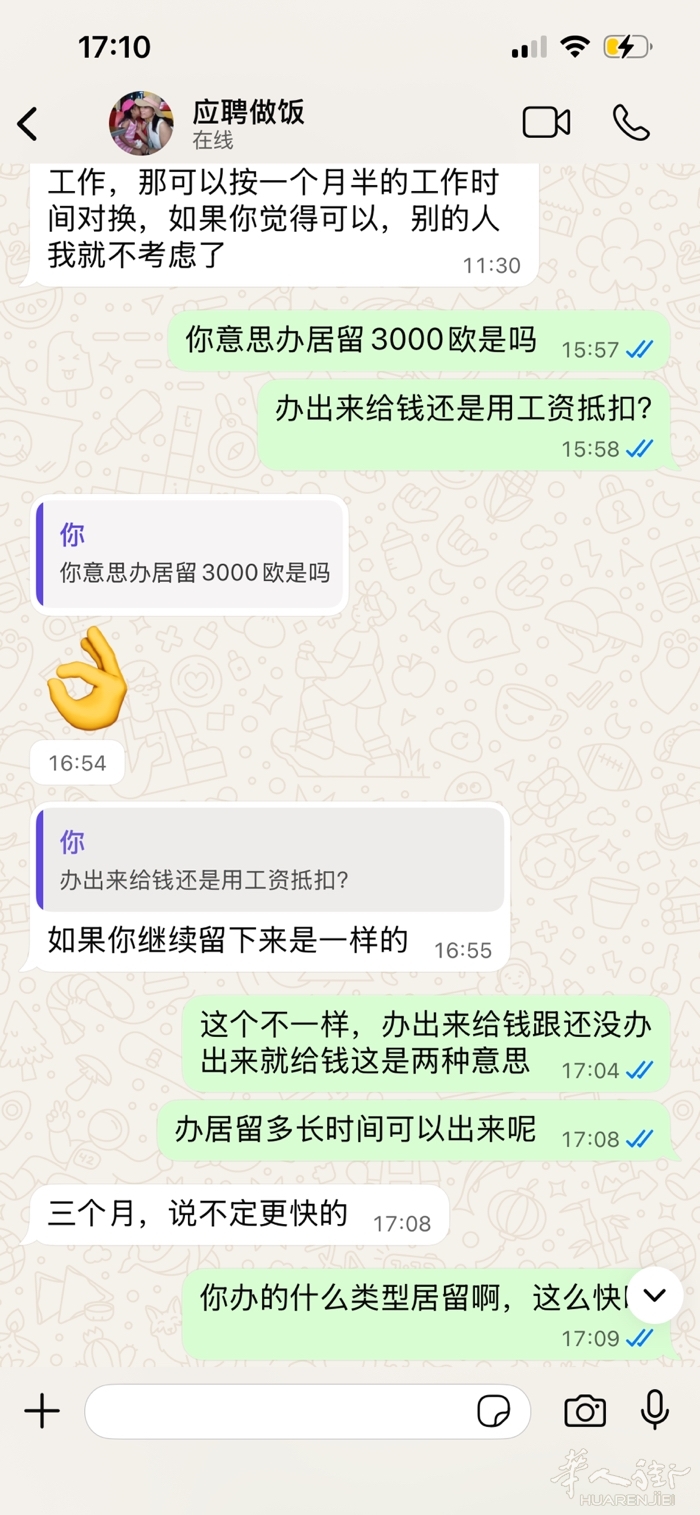Tap the microphone to record voice
This screenshot has width=700, height=1515.
[655, 1411]
